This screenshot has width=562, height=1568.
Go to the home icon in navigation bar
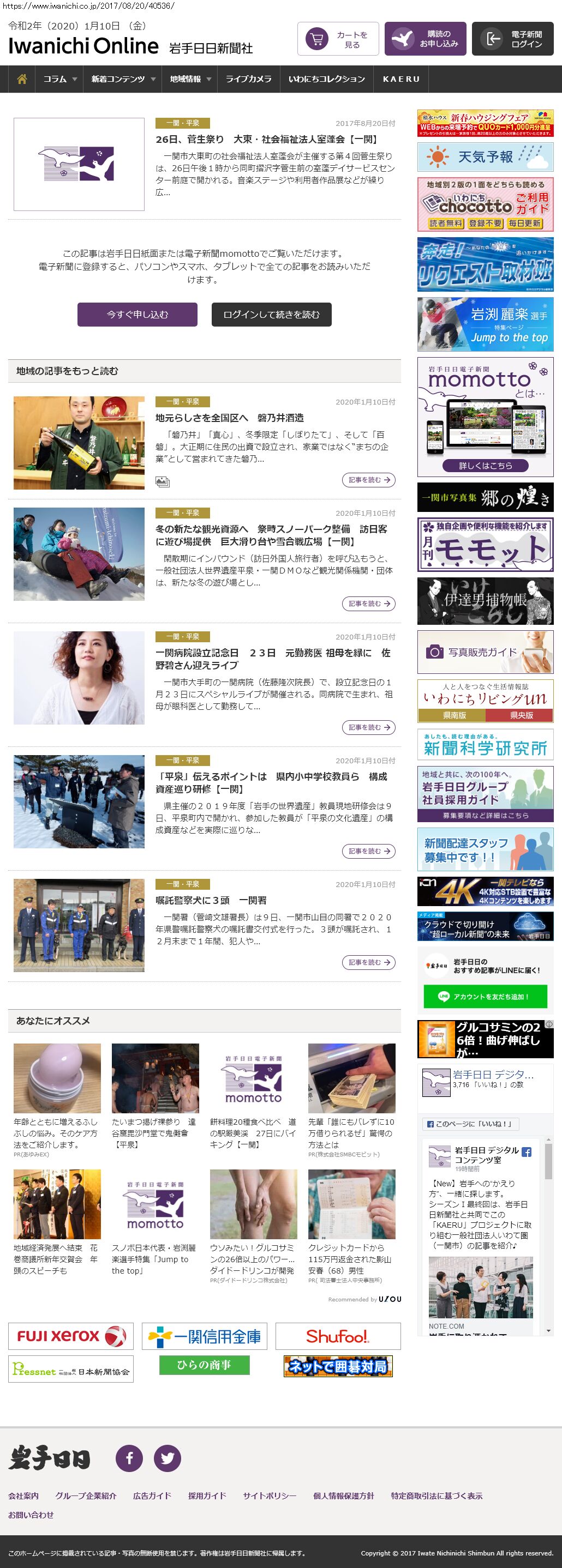click(x=22, y=79)
